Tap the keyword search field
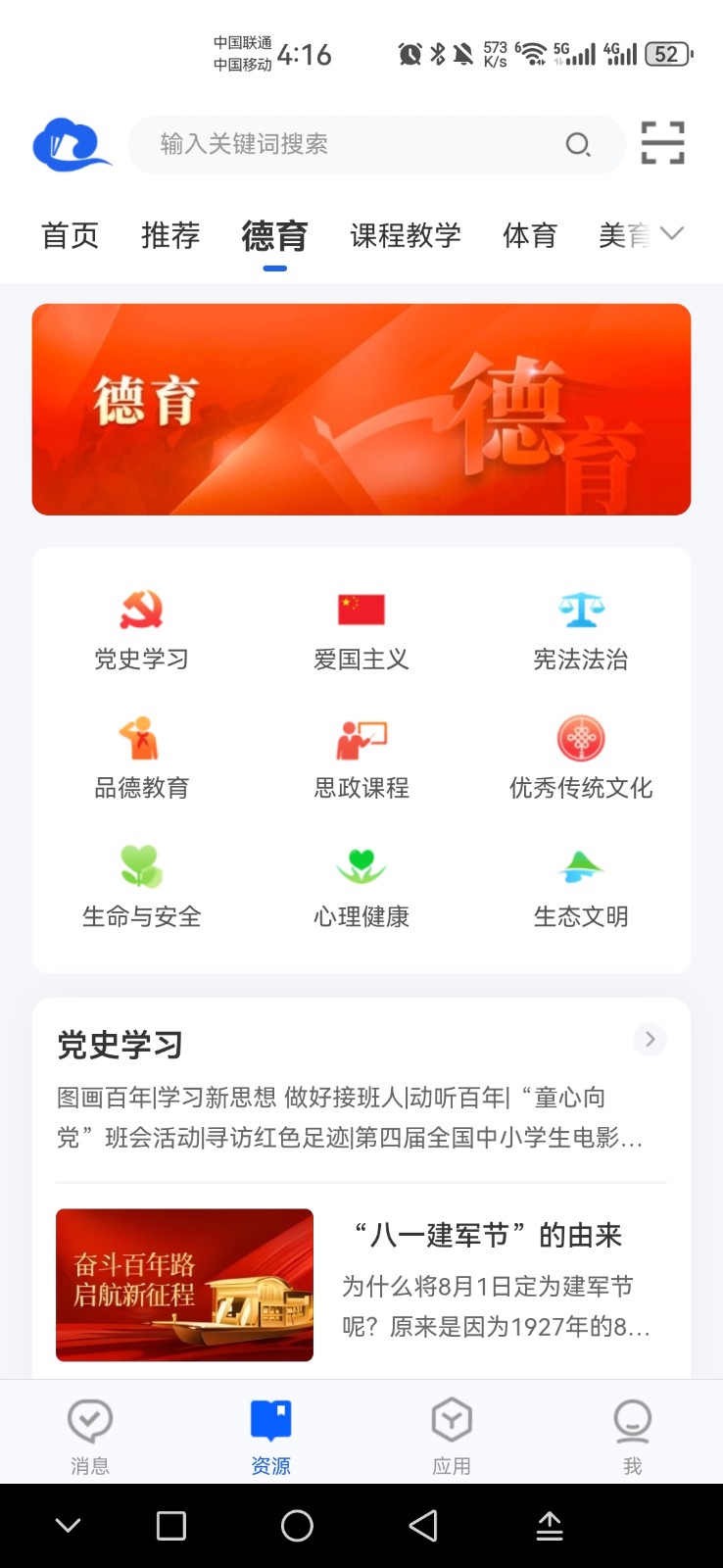The width and height of the screenshot is (723, 1568). 353,145
